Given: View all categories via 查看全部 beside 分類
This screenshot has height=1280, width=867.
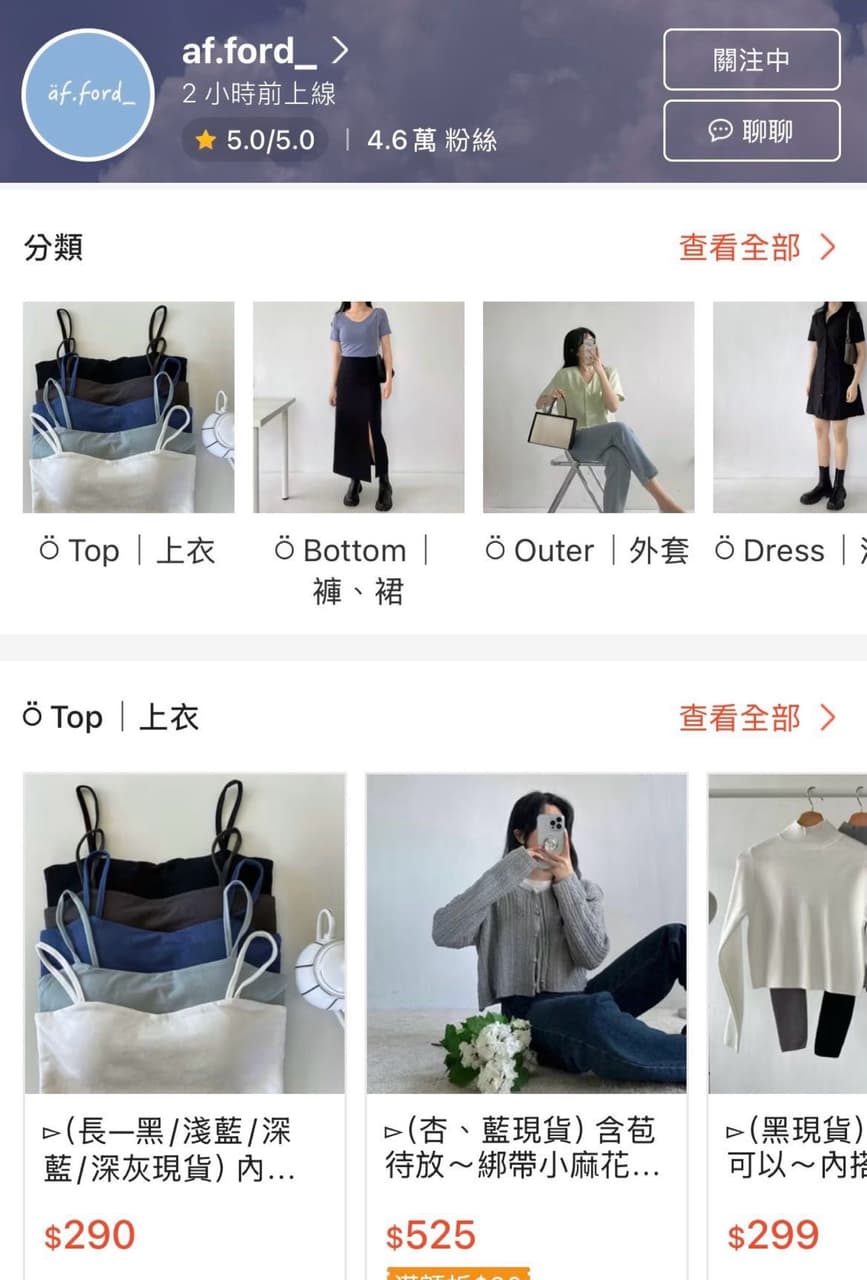Looking at the screenshot, I should 757,247.
